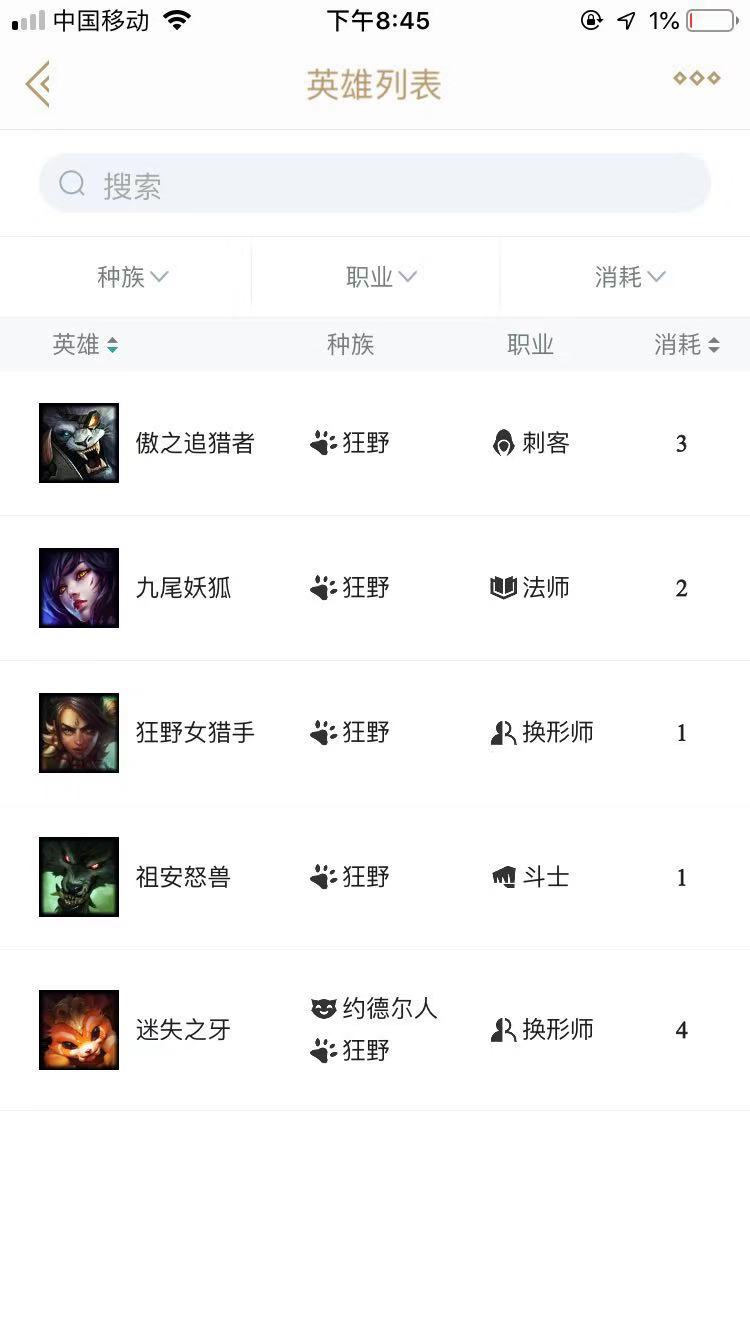Open the three-diamond overflow menu
Screen dimensions: 750x1334
pos(696,79)
